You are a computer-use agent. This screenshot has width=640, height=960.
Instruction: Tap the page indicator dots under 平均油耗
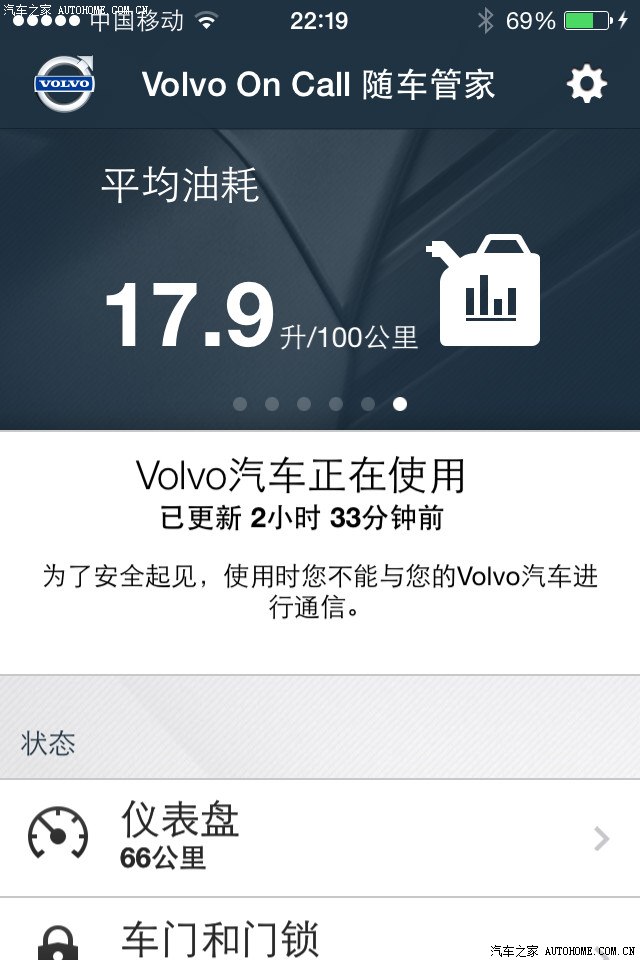point(320,404)
